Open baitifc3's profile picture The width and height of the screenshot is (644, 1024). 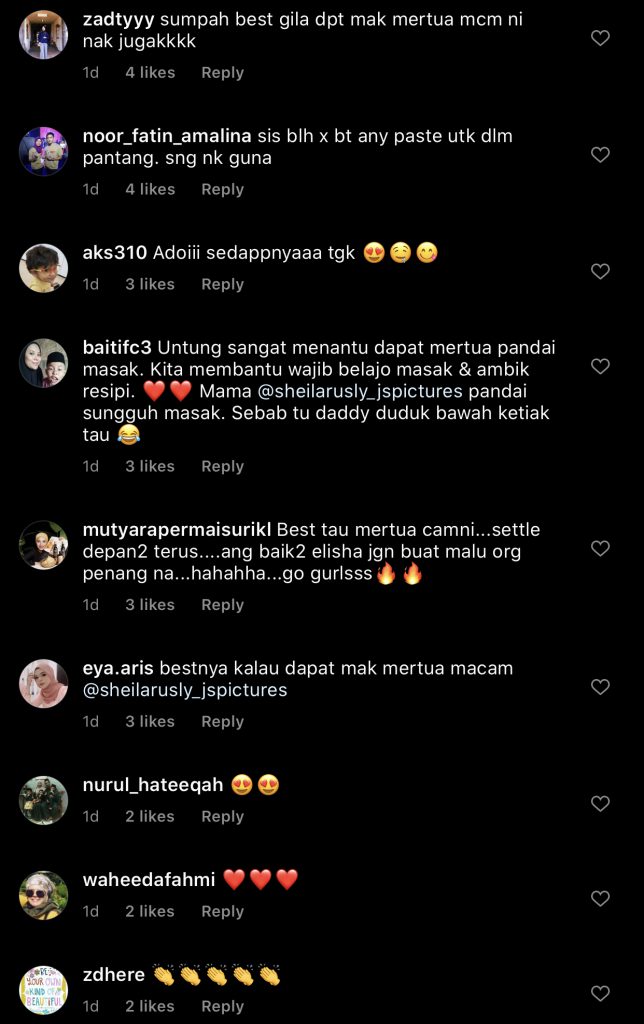44,363
